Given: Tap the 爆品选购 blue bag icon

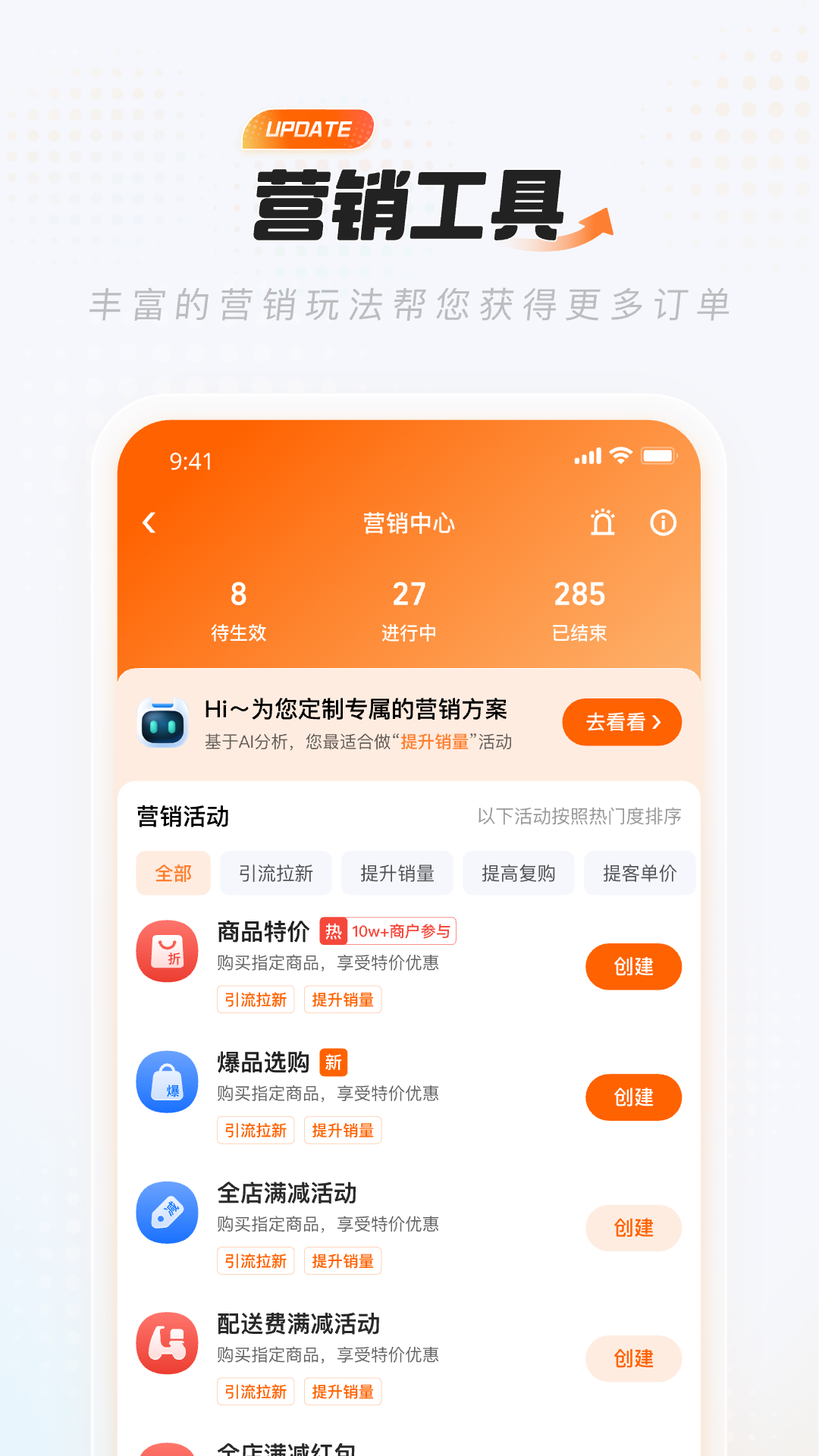Looking at the screenshot, I should 167,1082.
